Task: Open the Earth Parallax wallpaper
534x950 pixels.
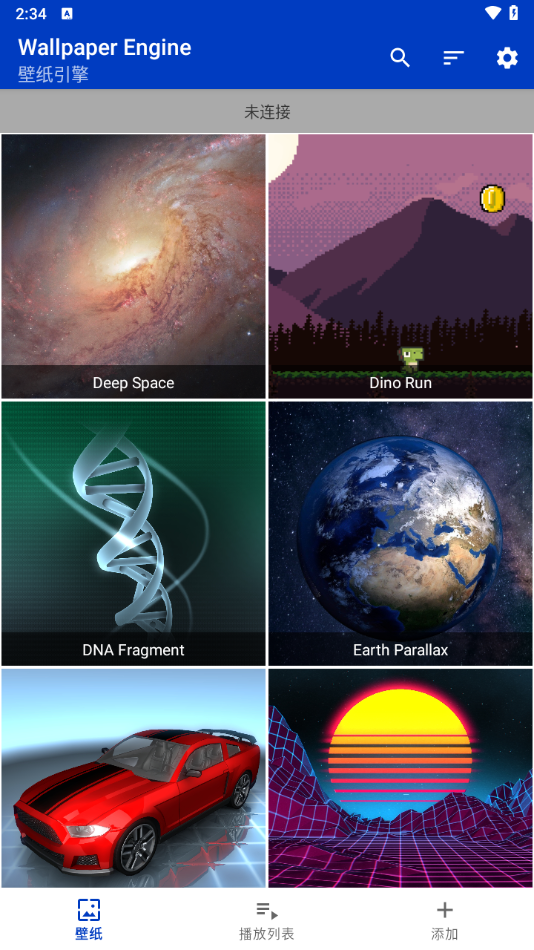Action: click(x=401, y=534)
